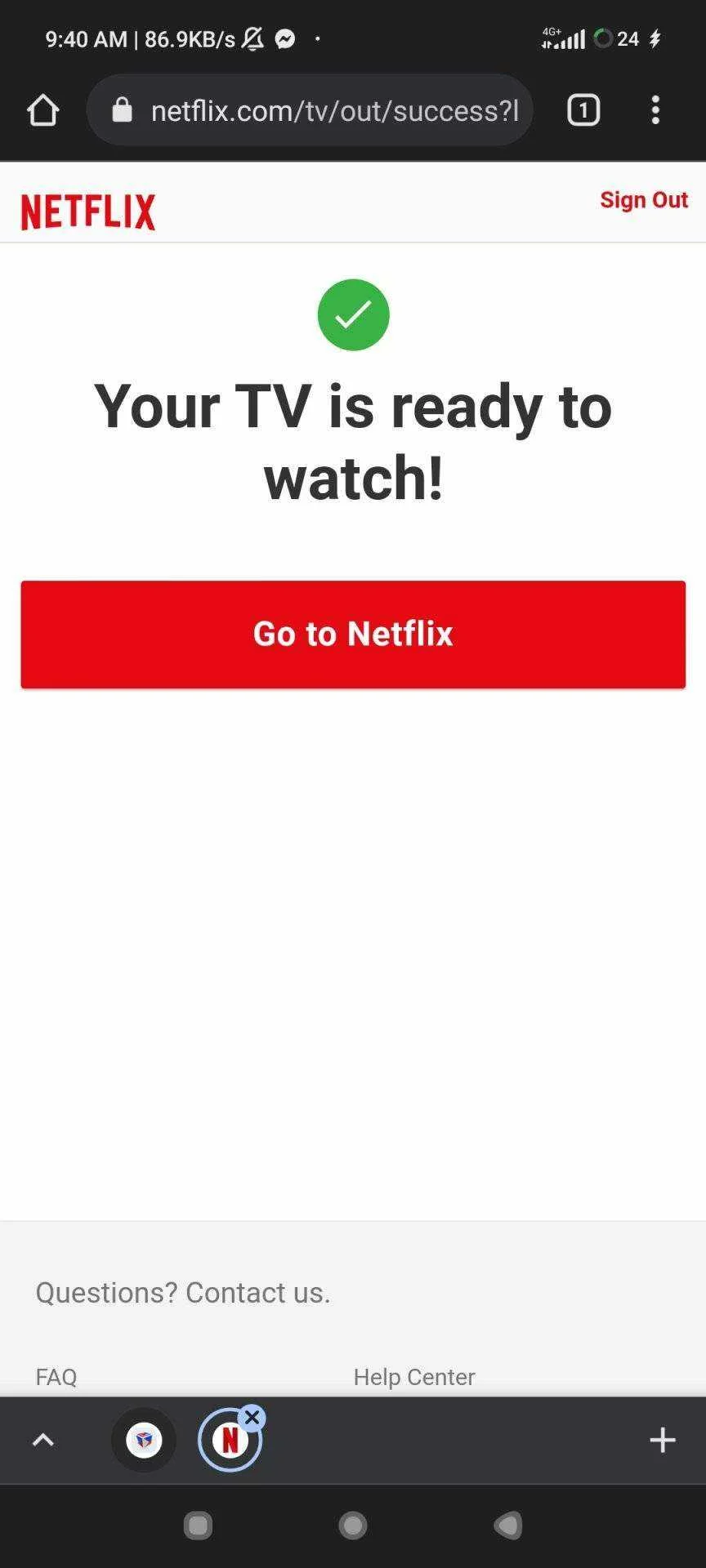The width and height of the screenshot is (706, 1568).
Task: Add a new tab with the plus icon
Action: 663,1440
